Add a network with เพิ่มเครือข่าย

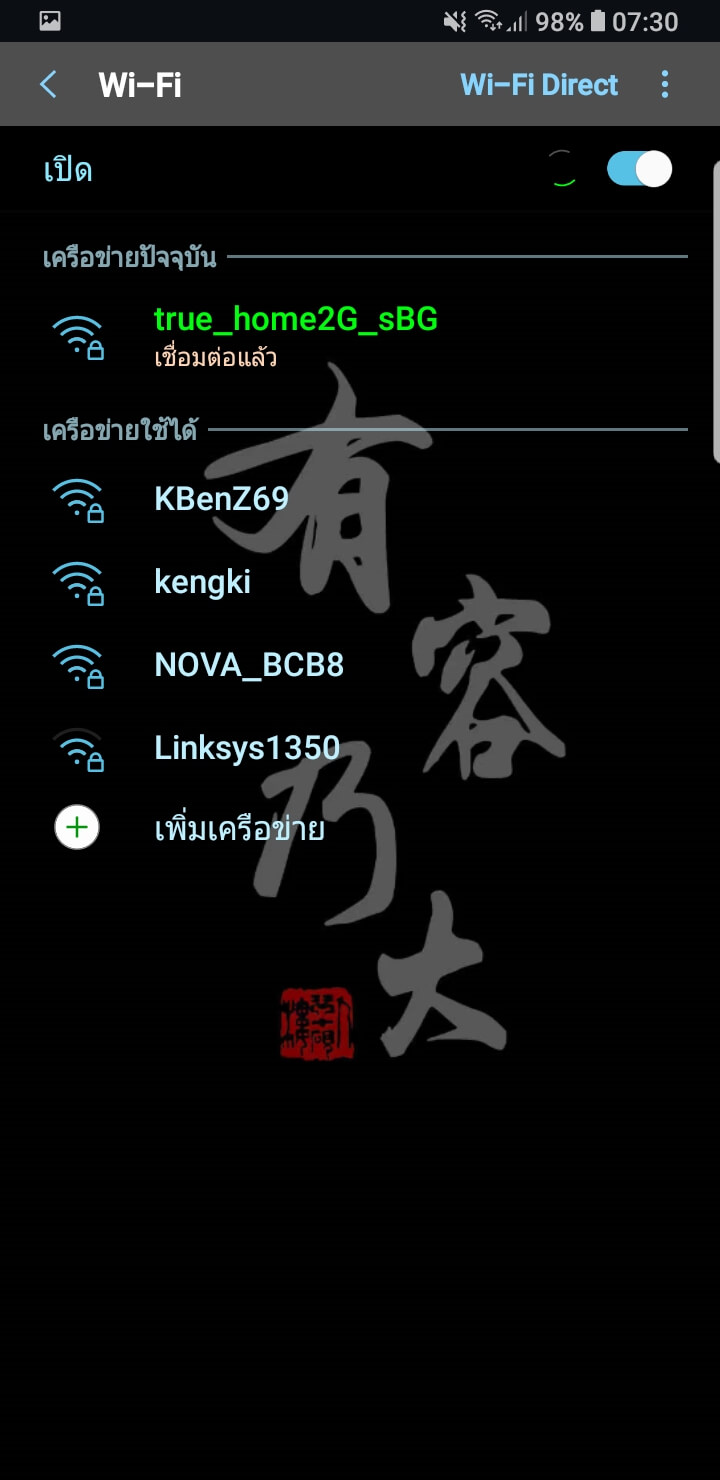pyautogui.click(x=239, y=829)
